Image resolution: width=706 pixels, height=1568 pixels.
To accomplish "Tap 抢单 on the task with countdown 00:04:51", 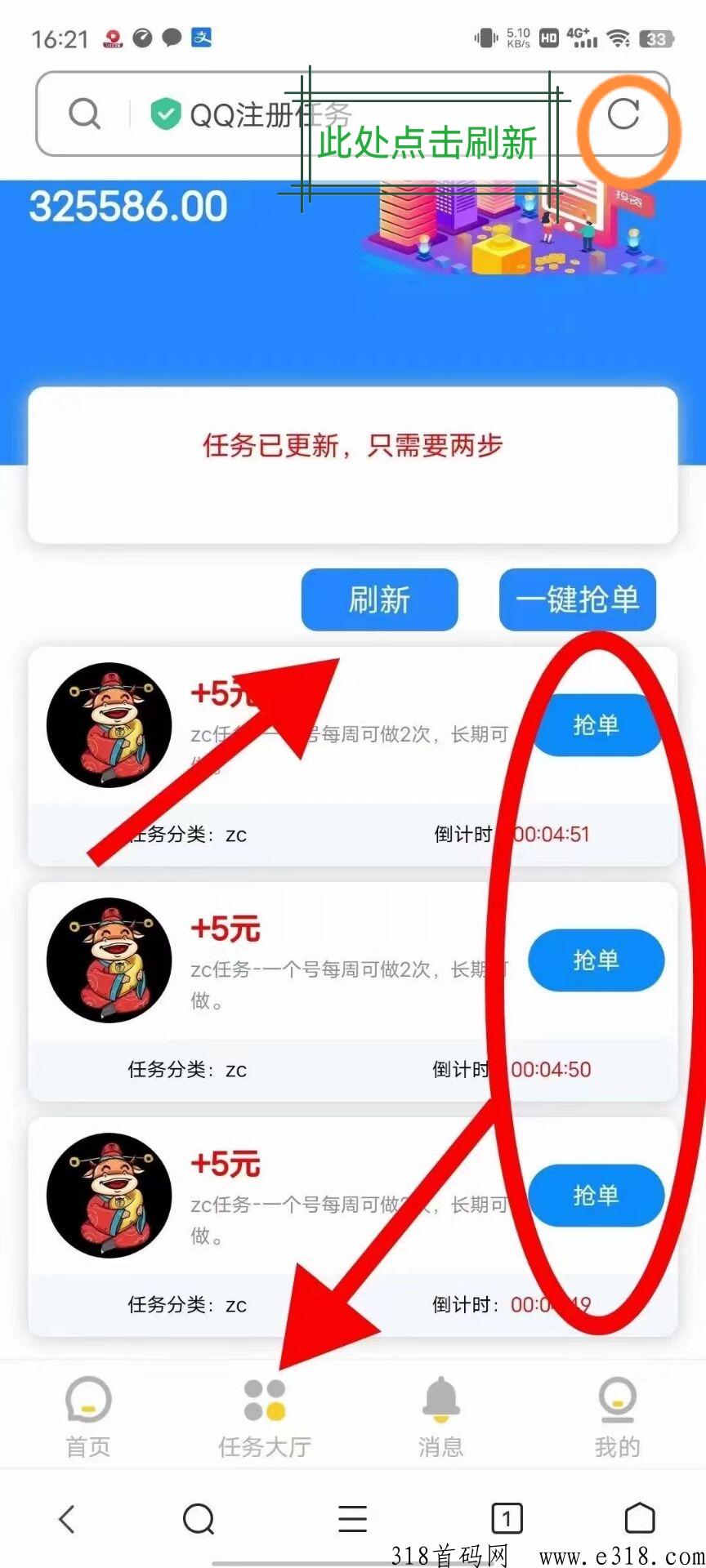I will click(x=597, y=724).
